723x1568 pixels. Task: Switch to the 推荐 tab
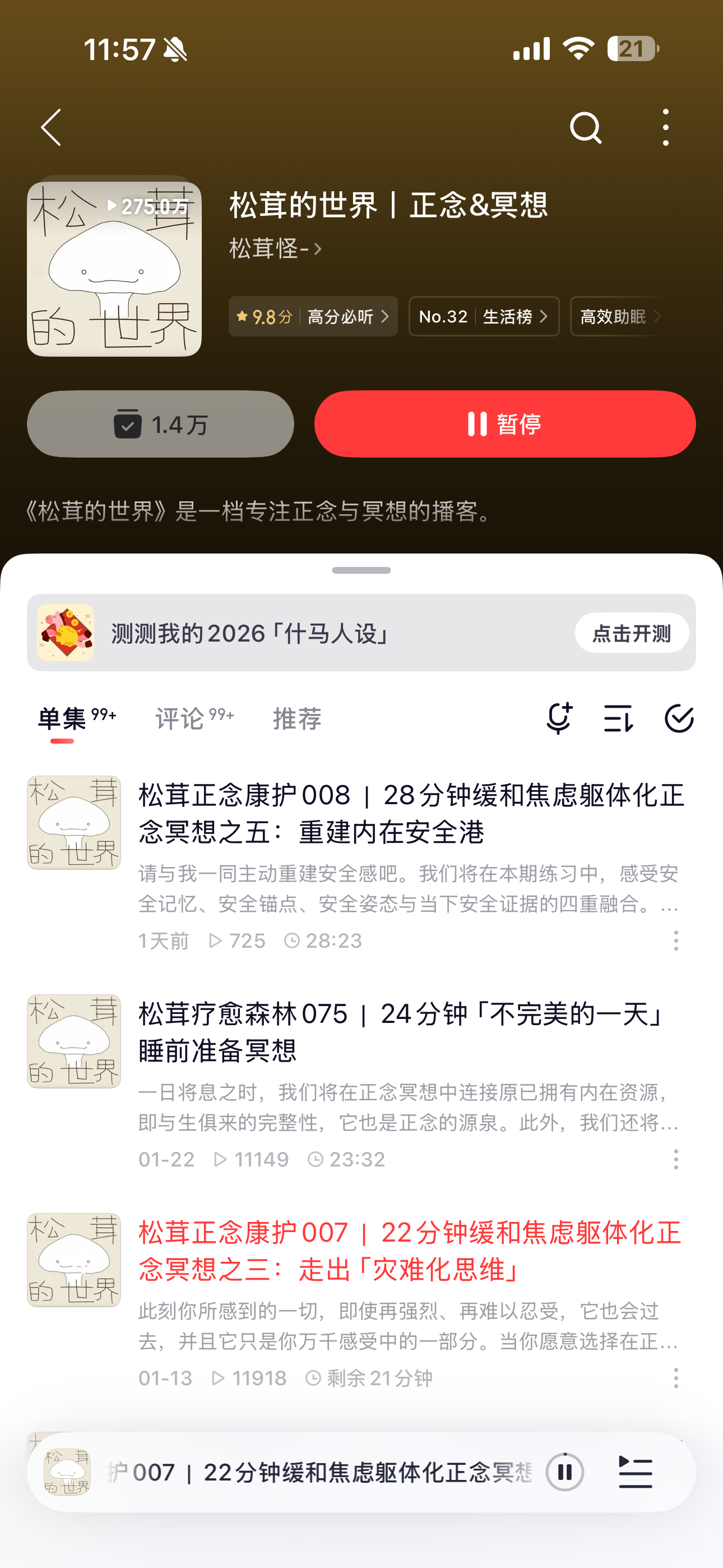[297, 719]
